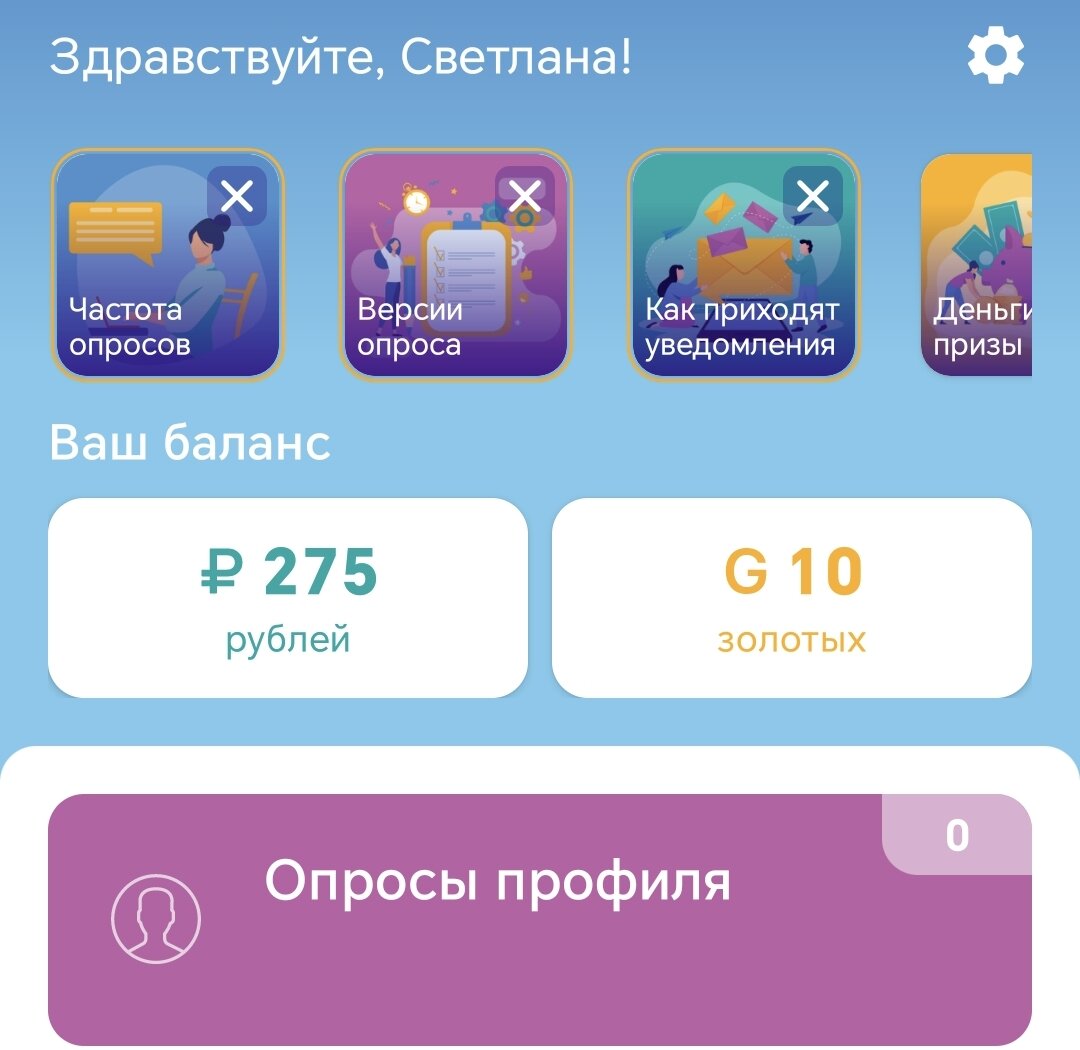Close the Версии опроса card
The height and width of the screenshot is (1050, 1080).
525,196
